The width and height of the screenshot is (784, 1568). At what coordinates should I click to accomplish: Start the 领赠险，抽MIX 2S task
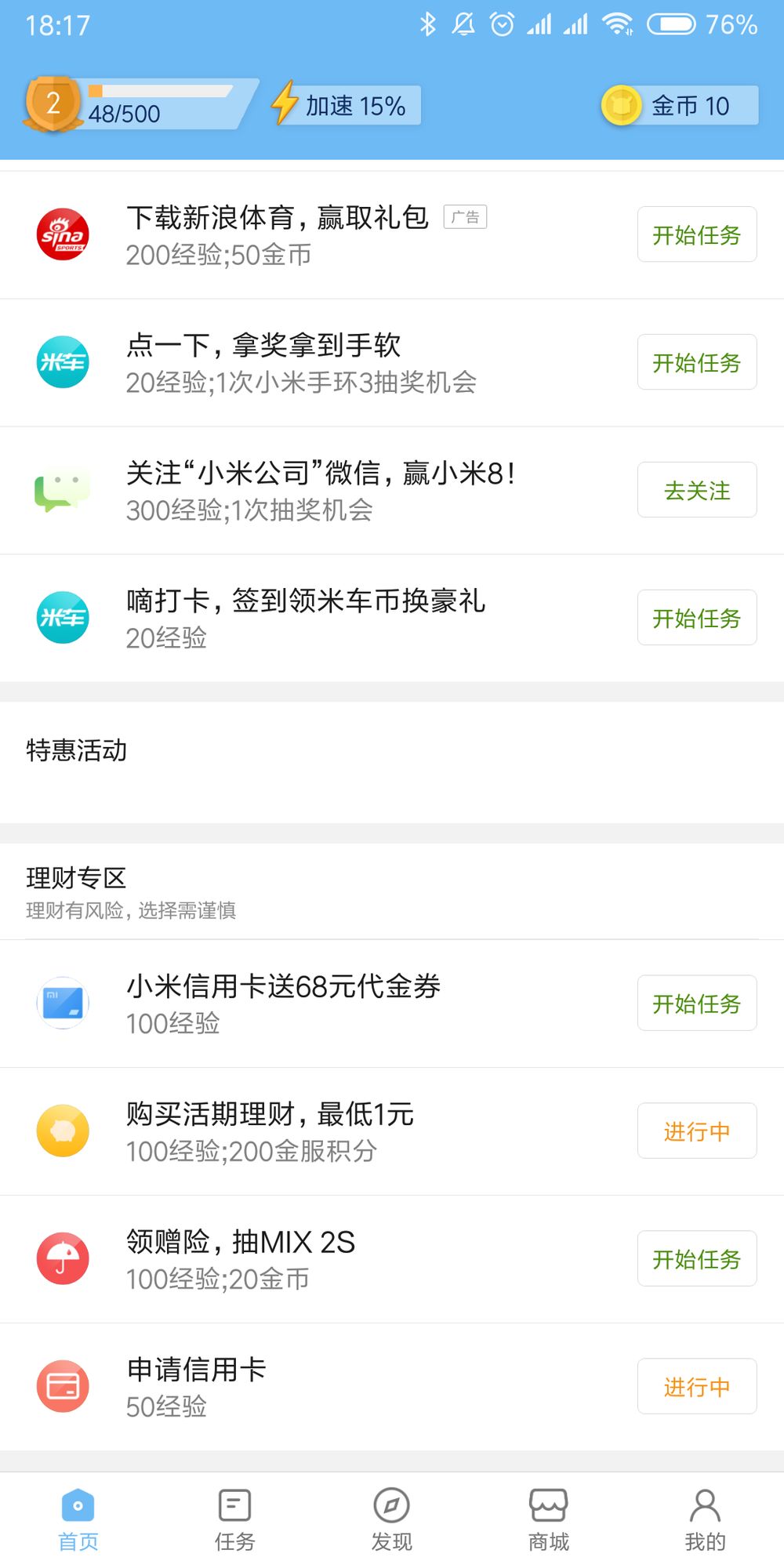tap(696, 1258)
